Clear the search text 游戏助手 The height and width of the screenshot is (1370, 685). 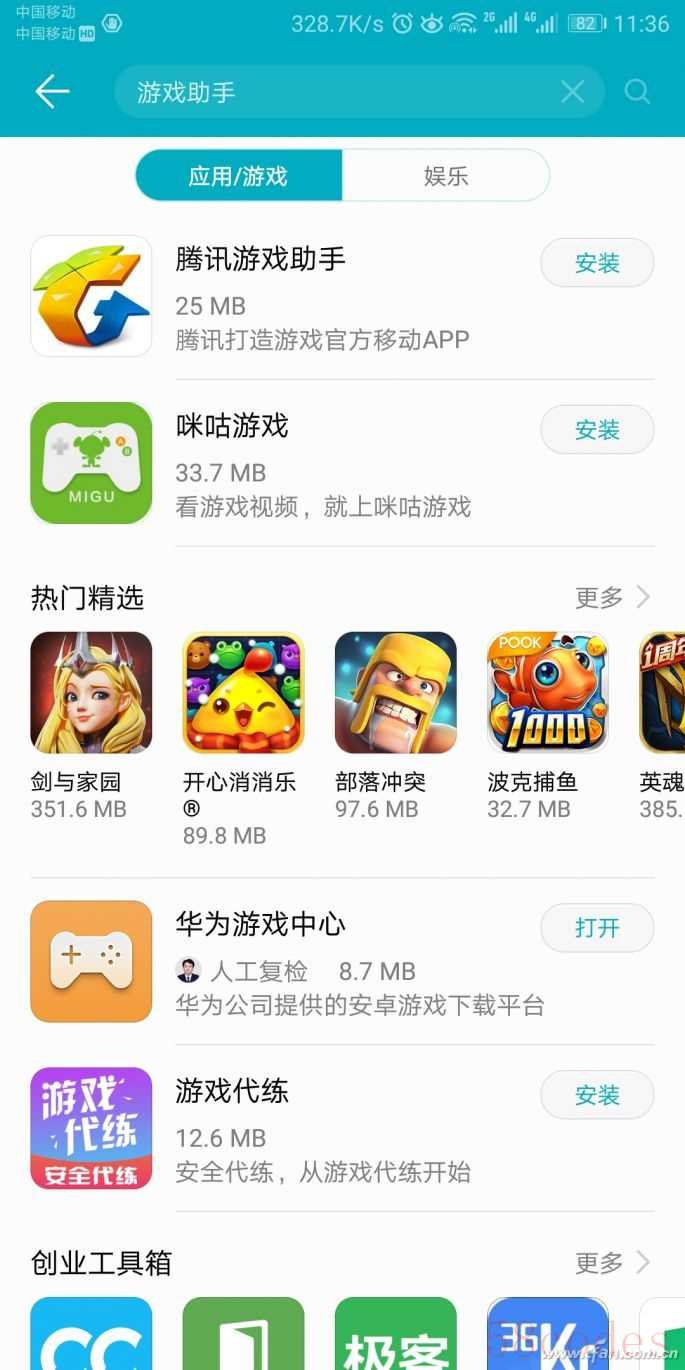[572, 92]
